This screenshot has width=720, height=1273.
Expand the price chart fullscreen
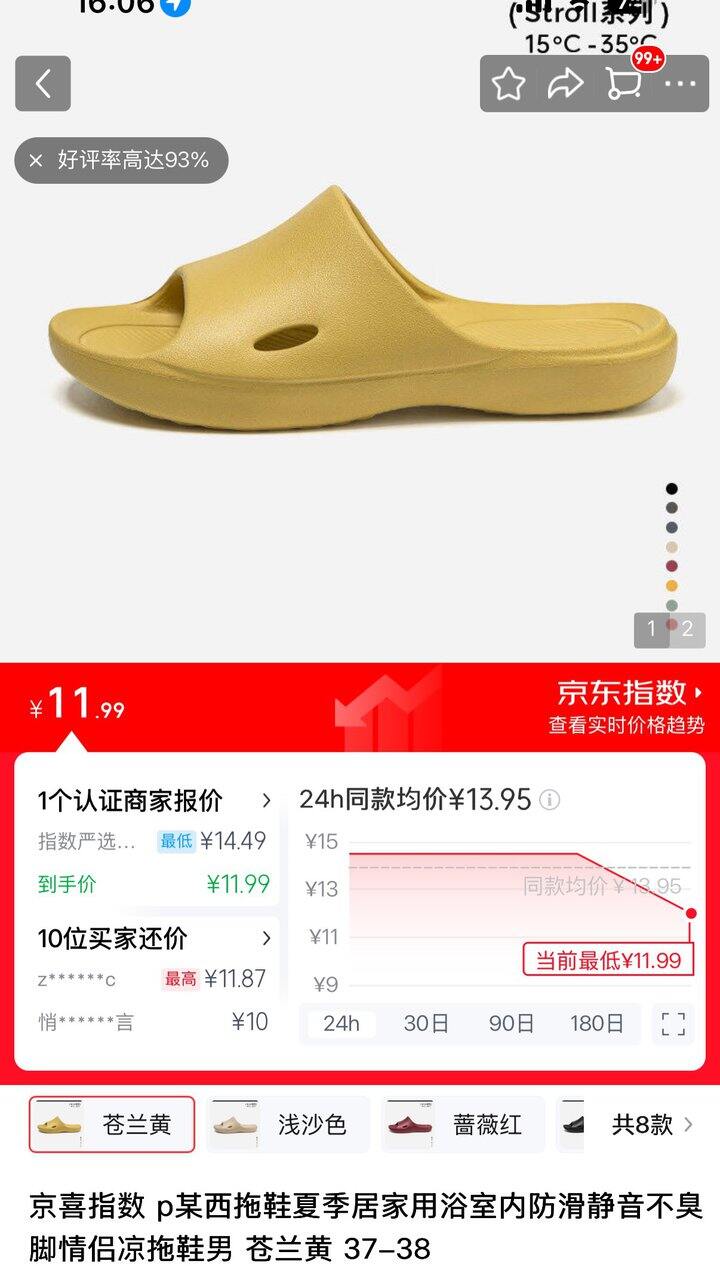(x=673, y=1023)
